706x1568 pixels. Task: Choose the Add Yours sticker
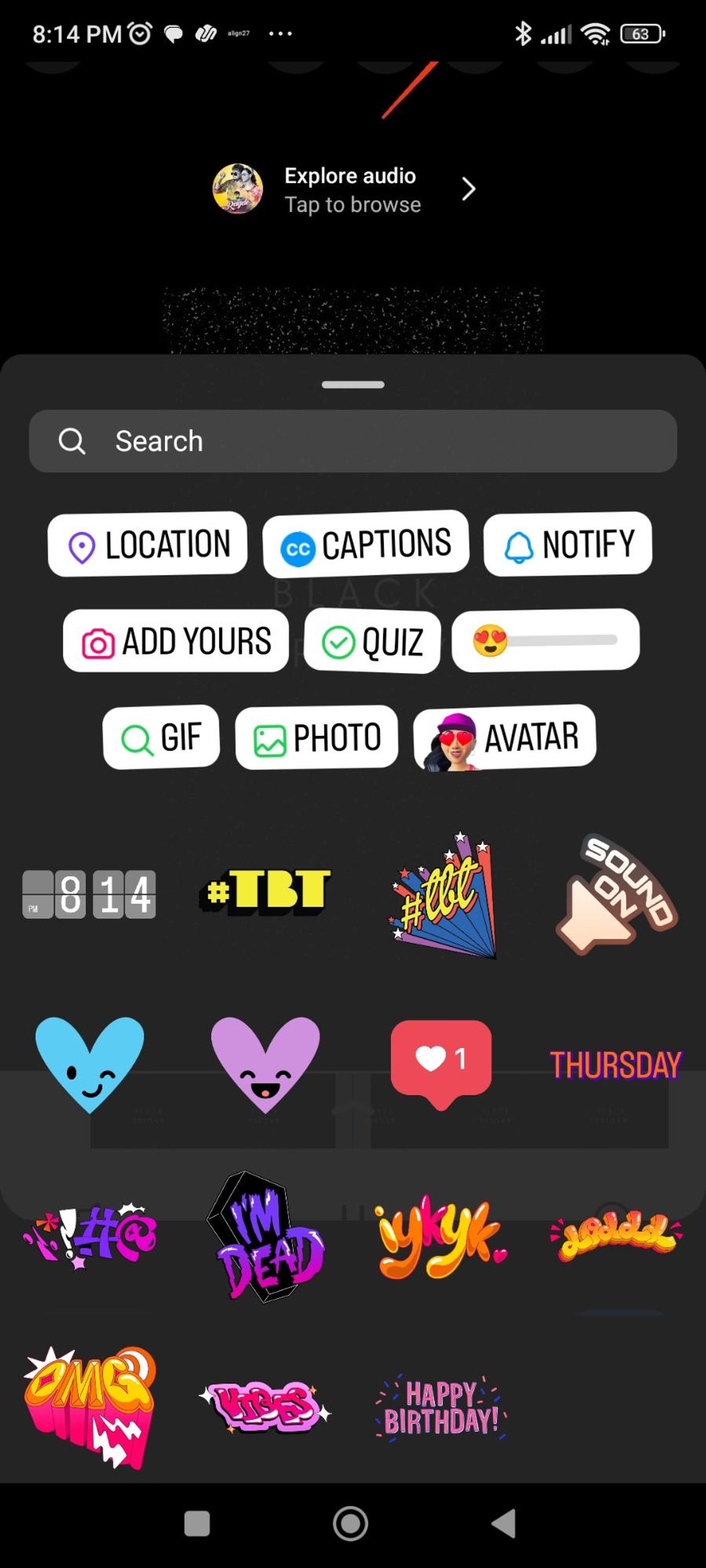176,641
